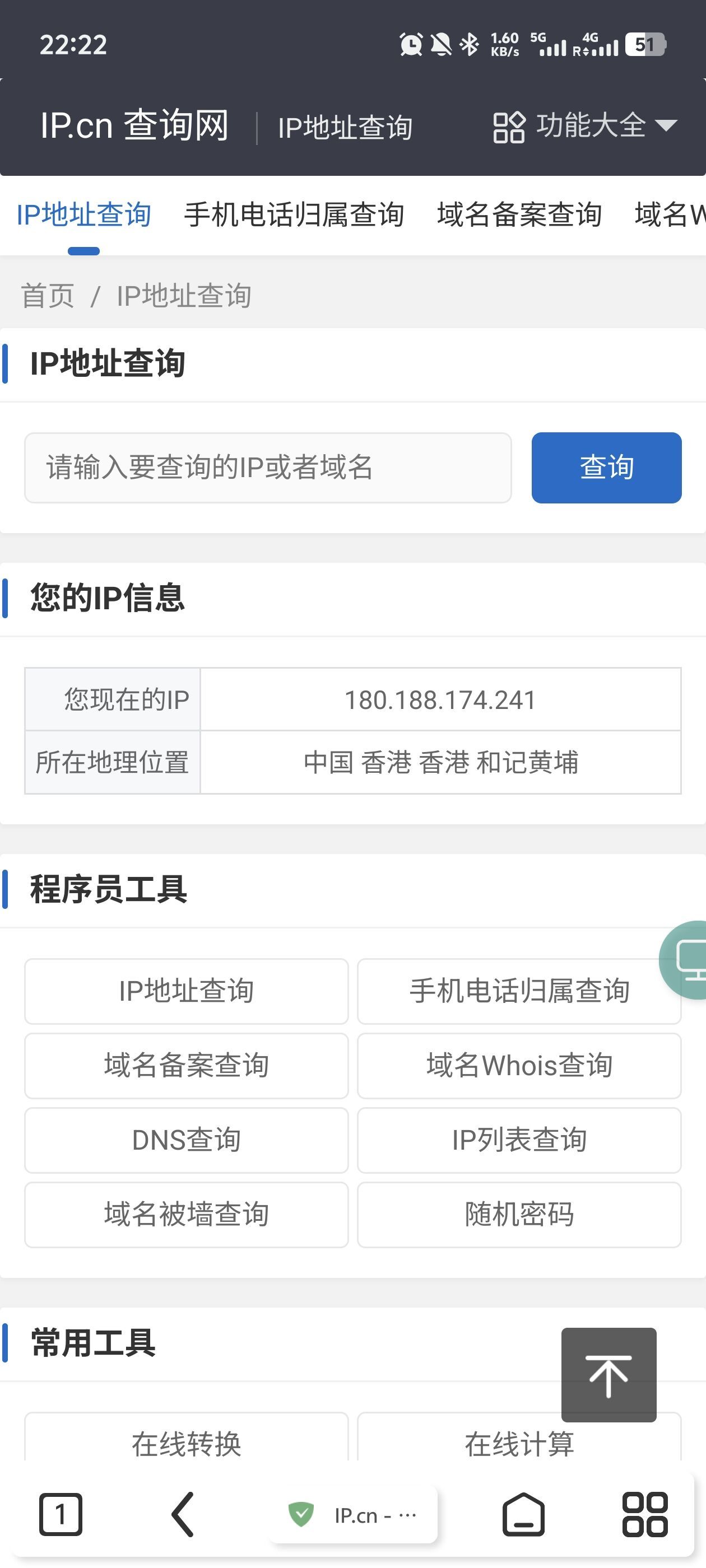
Task: Open the browser tabs switcher
Action: [61, 1514]
